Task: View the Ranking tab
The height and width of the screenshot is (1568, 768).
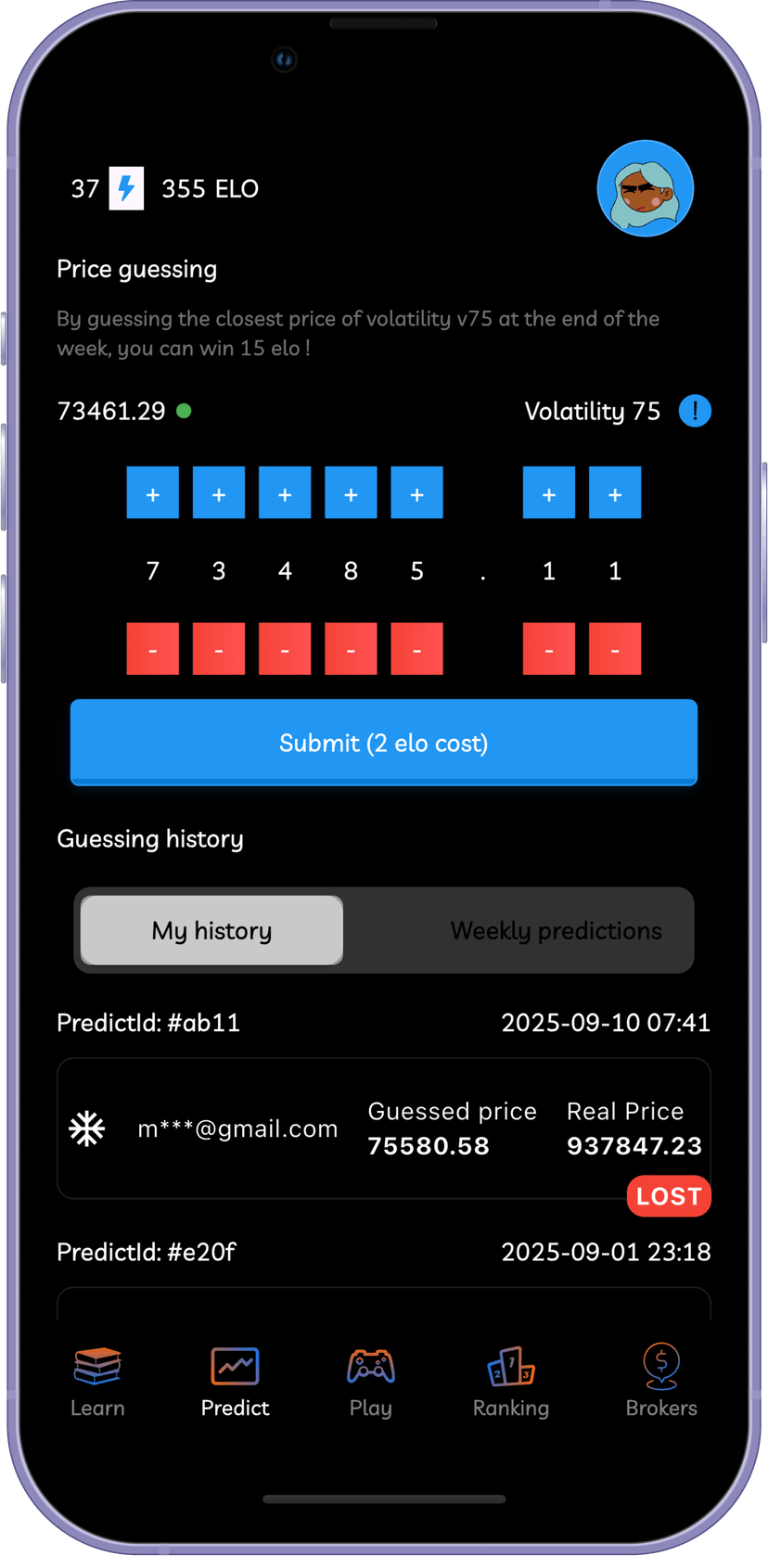Action: pos(511,1381)
